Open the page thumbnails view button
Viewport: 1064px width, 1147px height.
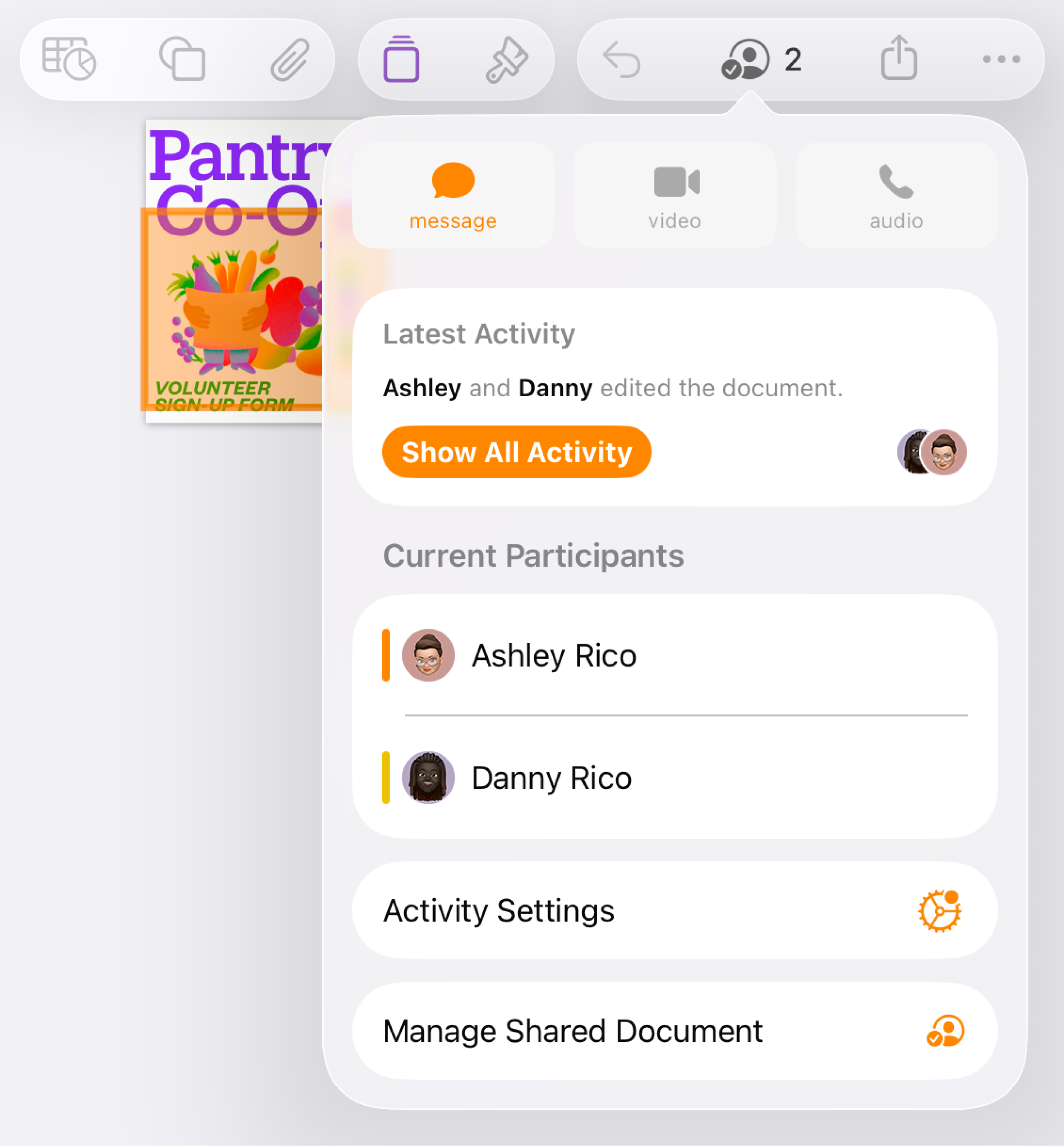click(x=402, y=59)
